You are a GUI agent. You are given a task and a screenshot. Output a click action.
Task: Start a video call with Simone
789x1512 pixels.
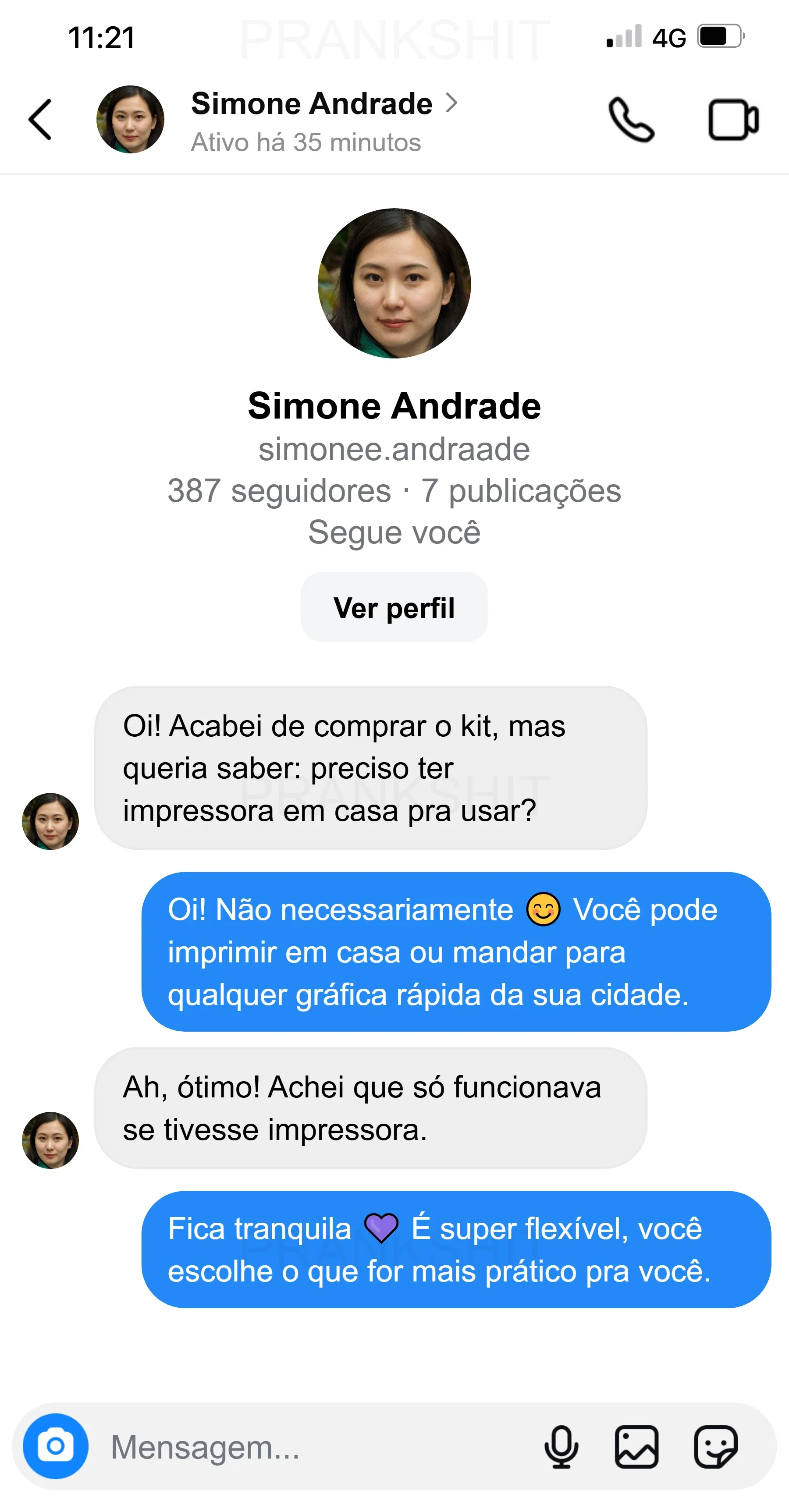tap(734, 120)
